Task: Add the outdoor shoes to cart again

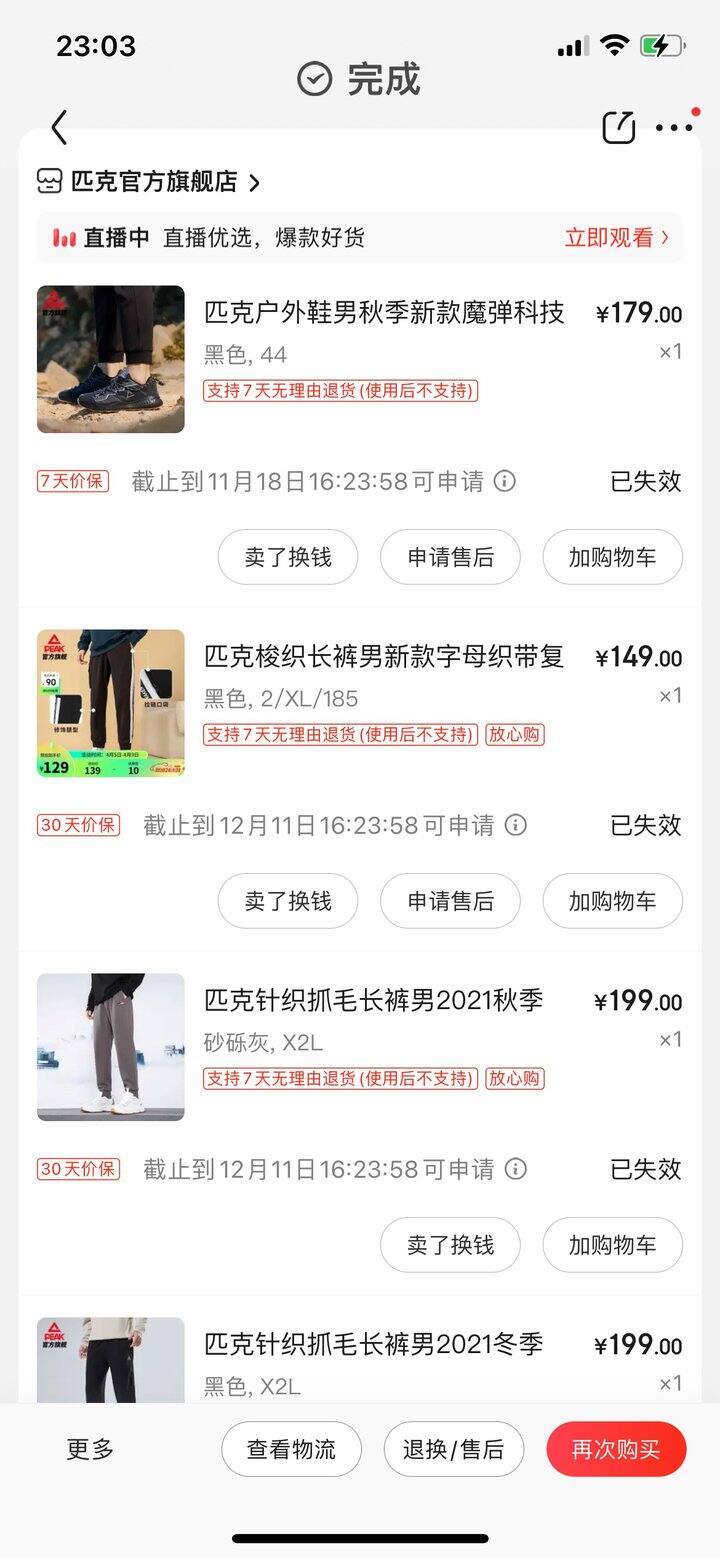Action: pyautogui.click(x=613, y=557)
